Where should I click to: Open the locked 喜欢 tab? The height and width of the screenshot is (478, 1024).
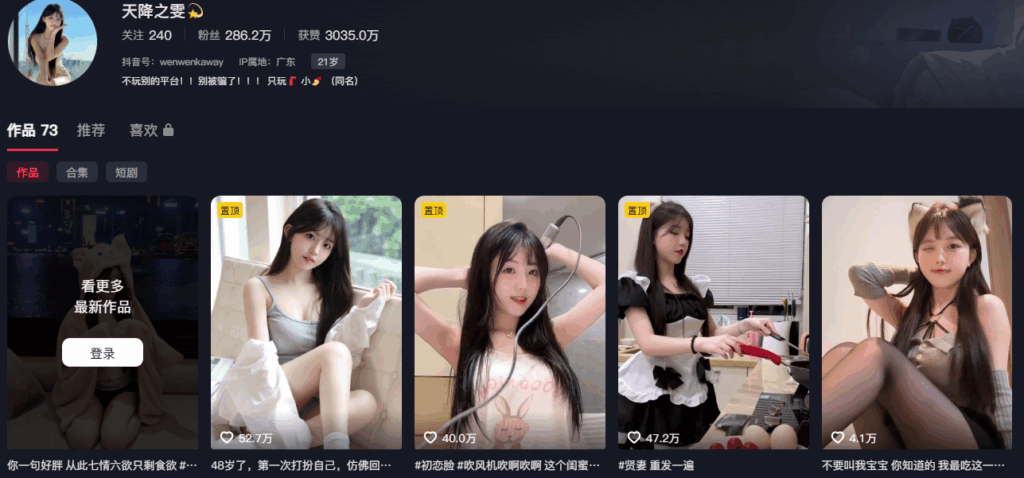click(x=151, y=131)
